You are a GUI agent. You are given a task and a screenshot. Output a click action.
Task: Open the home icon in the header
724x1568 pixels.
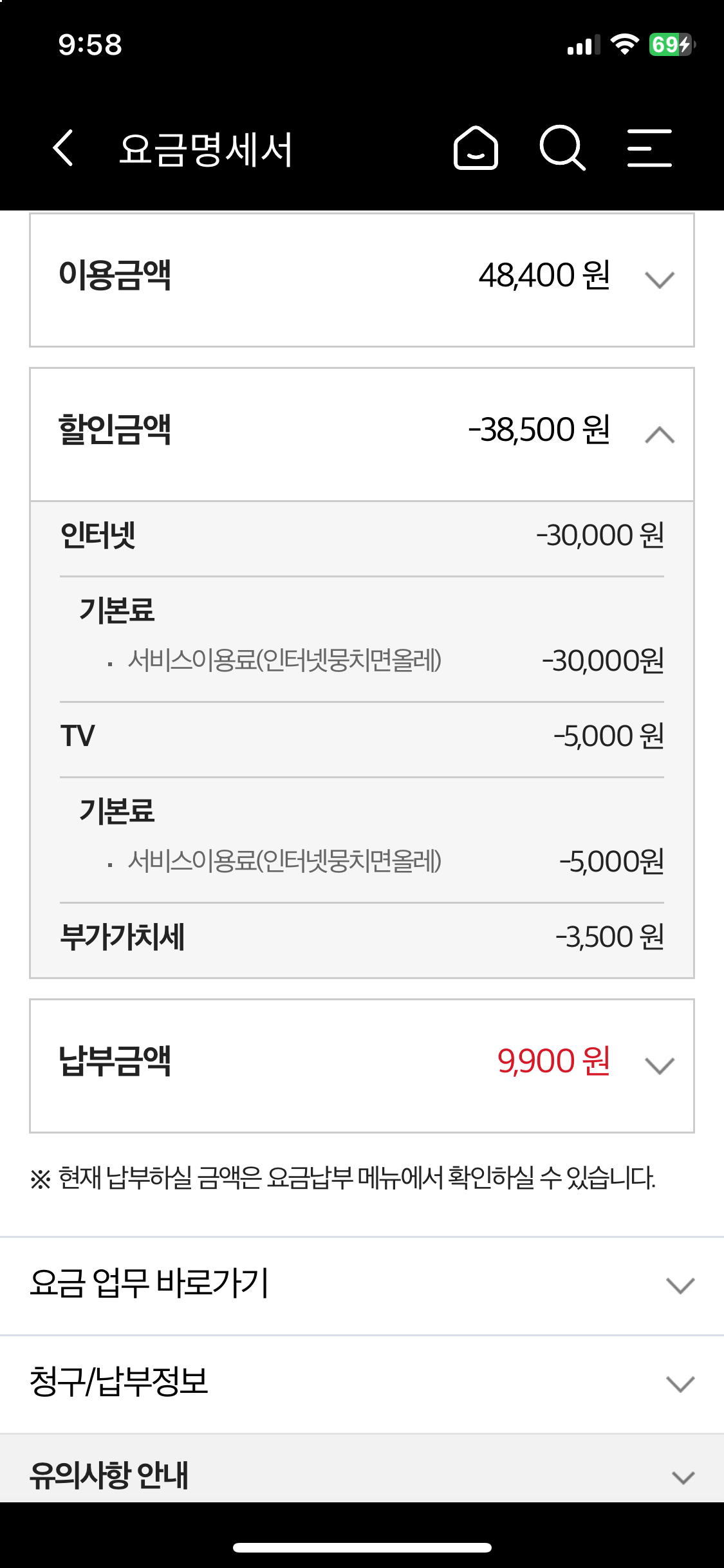pos(476,148)
